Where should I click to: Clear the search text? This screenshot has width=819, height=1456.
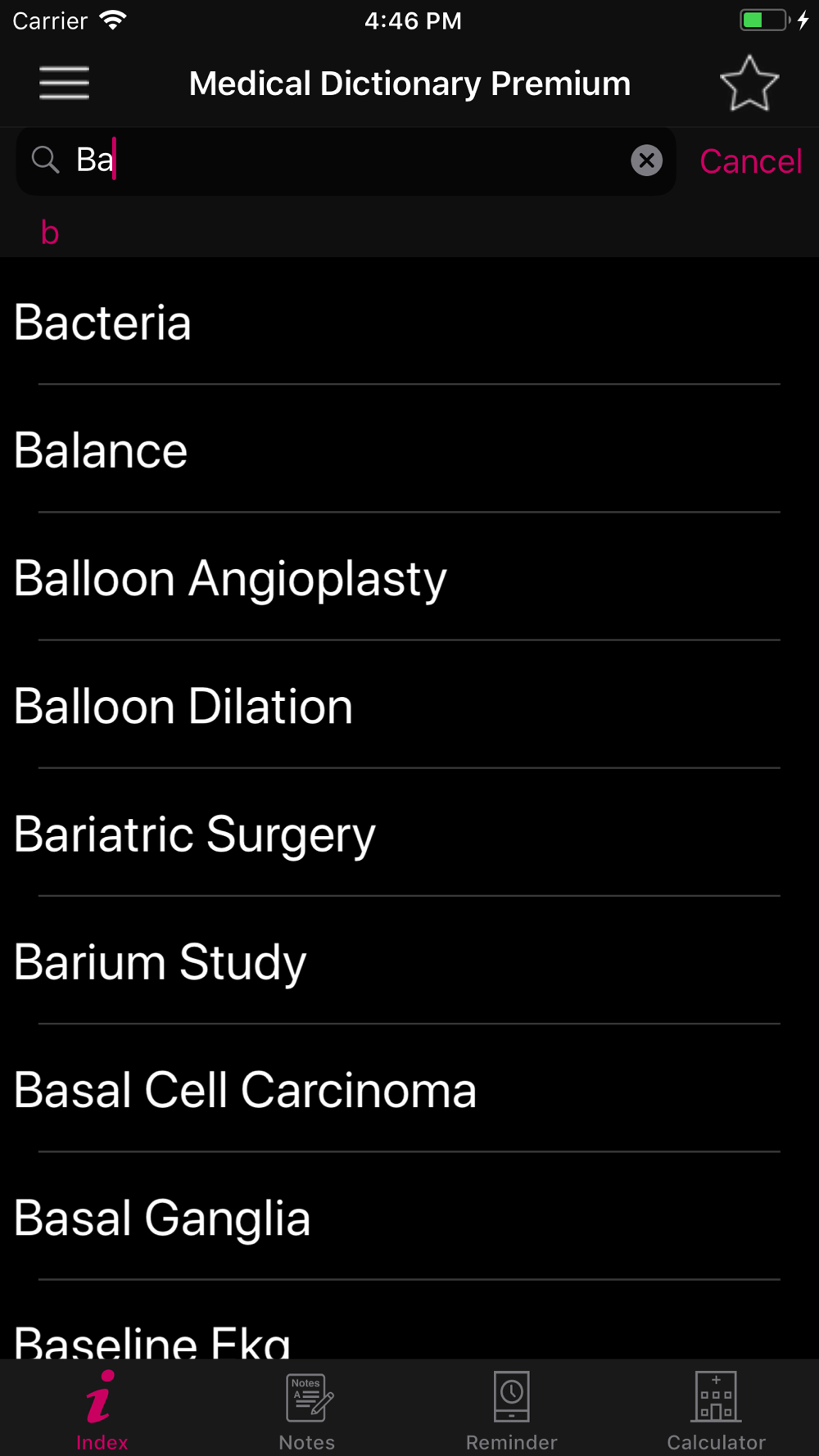646,161
